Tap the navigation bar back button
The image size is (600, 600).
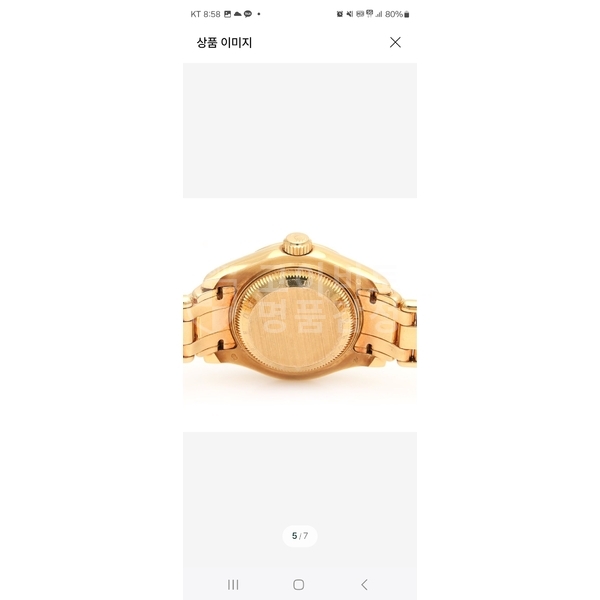(x=364, y=584)
